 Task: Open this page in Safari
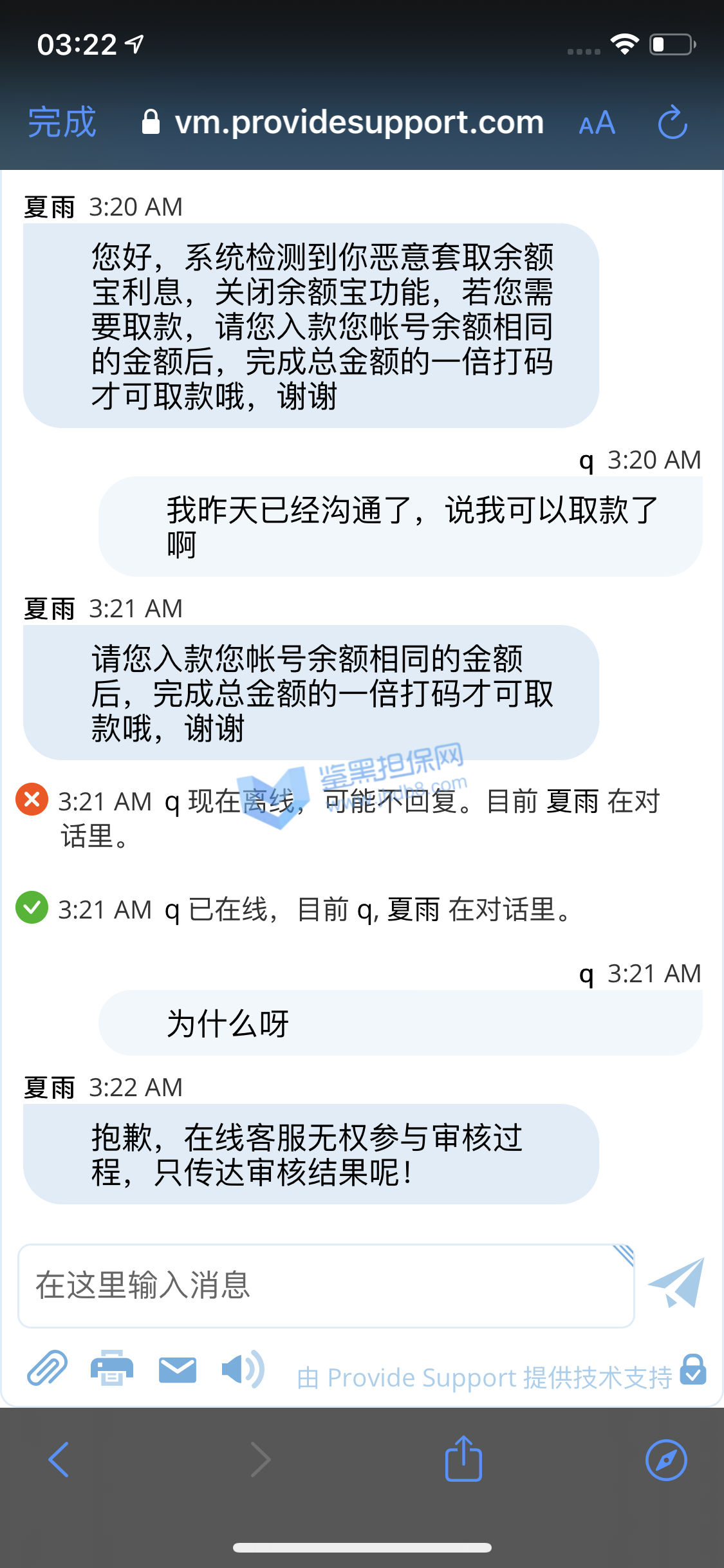click(666, 1459)
